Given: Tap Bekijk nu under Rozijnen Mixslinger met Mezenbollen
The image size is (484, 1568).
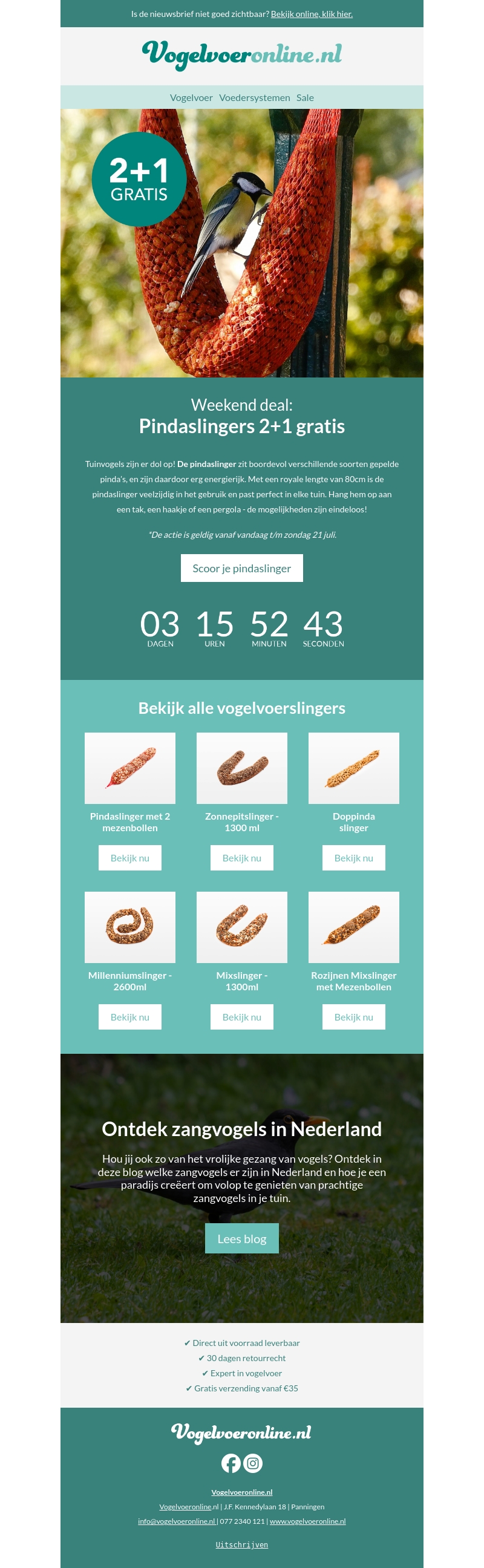Looking at the screenshot, I should click(353, 1016).
